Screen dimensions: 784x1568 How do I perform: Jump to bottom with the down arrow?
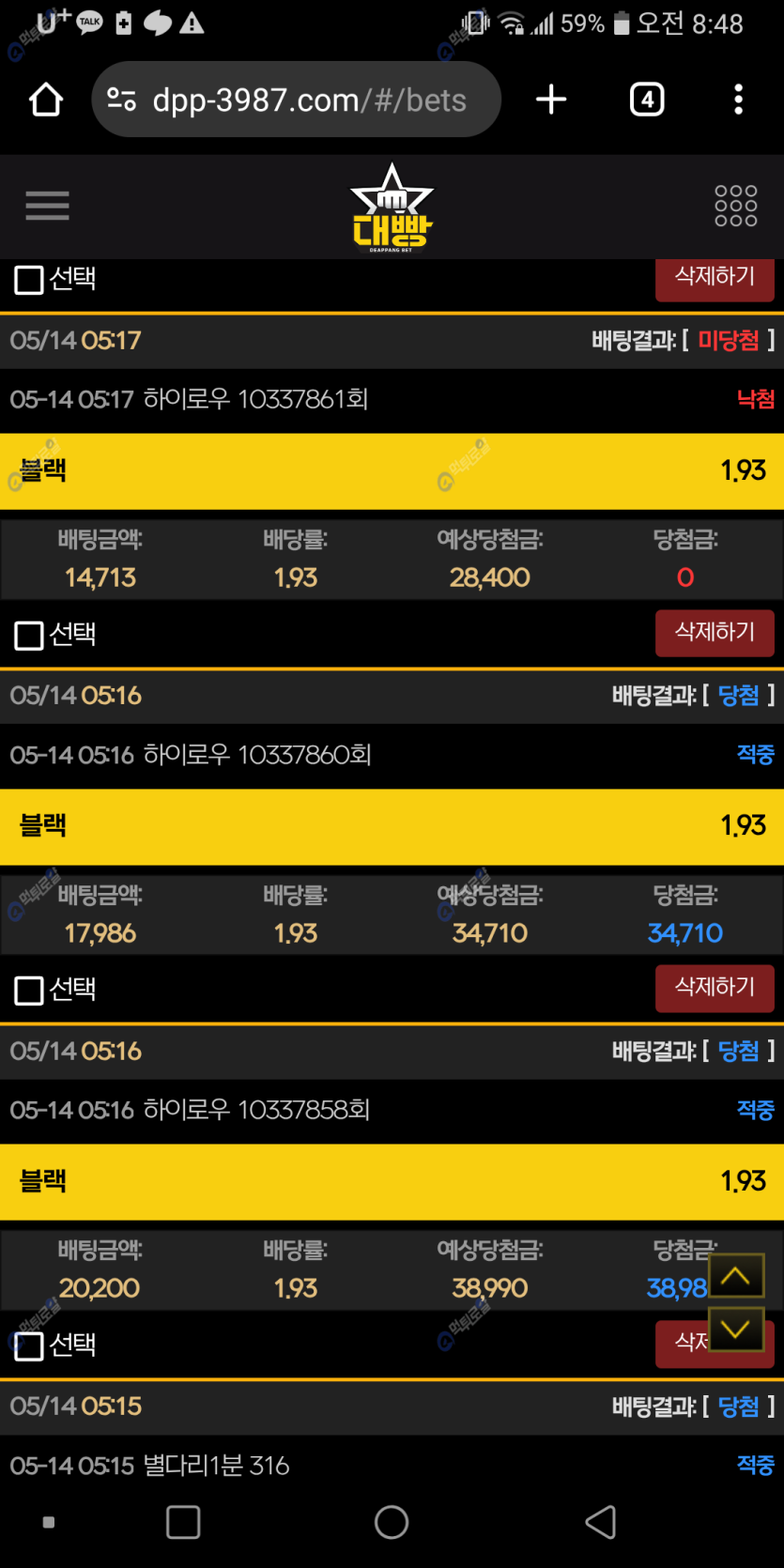735,1329
